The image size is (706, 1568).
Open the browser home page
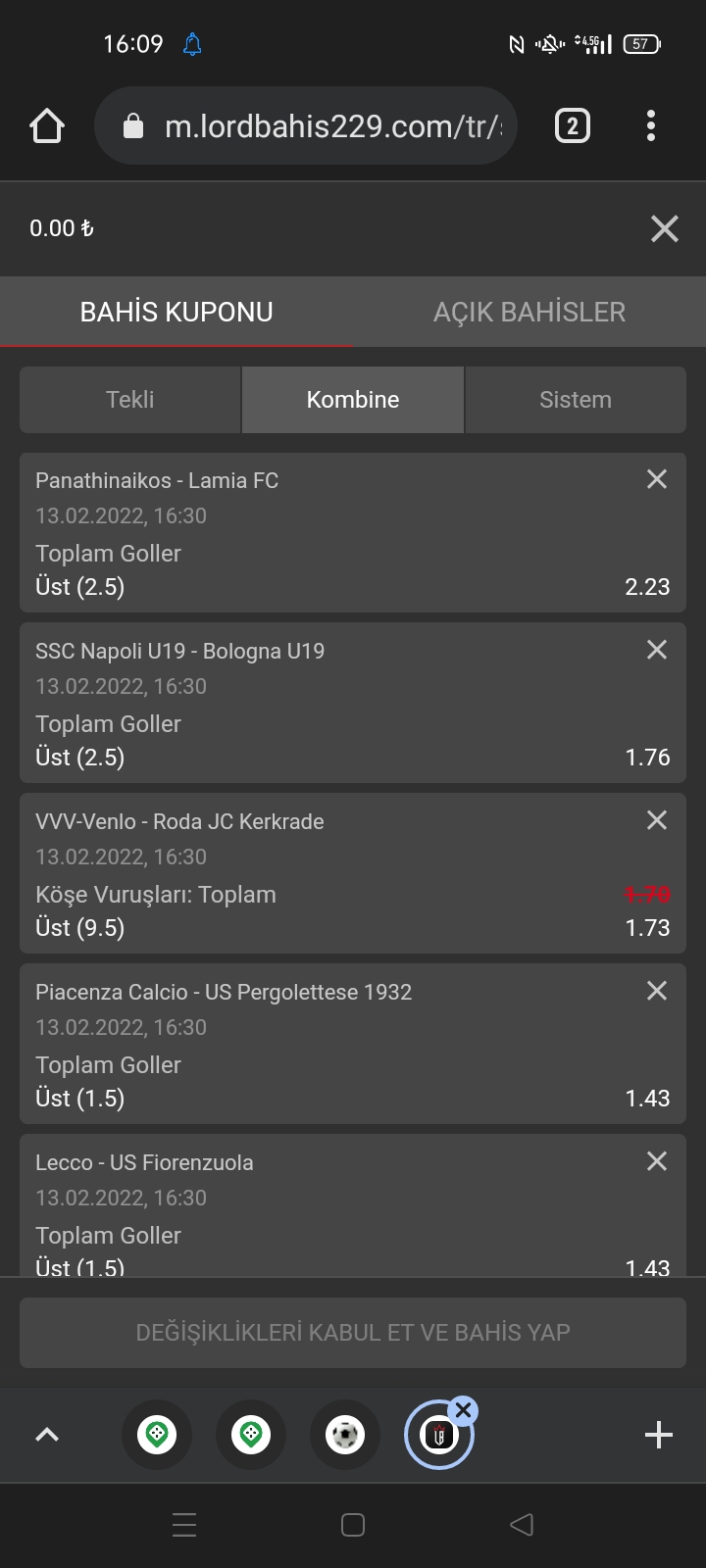tap(47, 125)
